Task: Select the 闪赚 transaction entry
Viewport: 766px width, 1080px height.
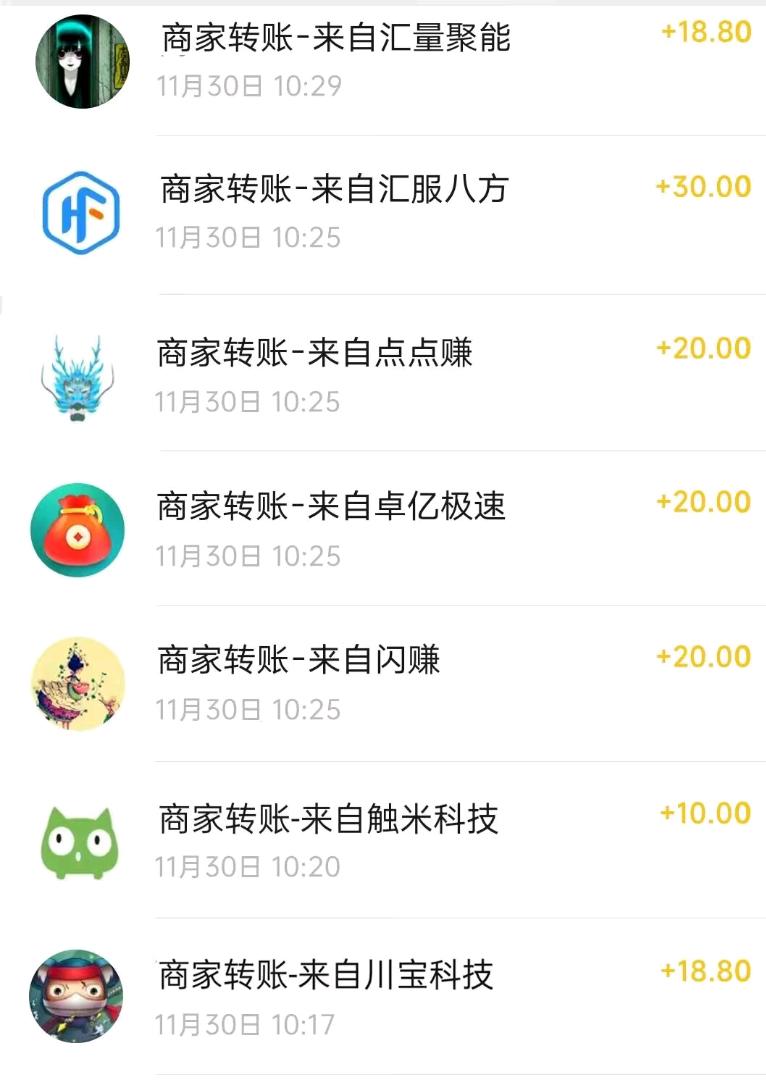Action: click(300, 656)
